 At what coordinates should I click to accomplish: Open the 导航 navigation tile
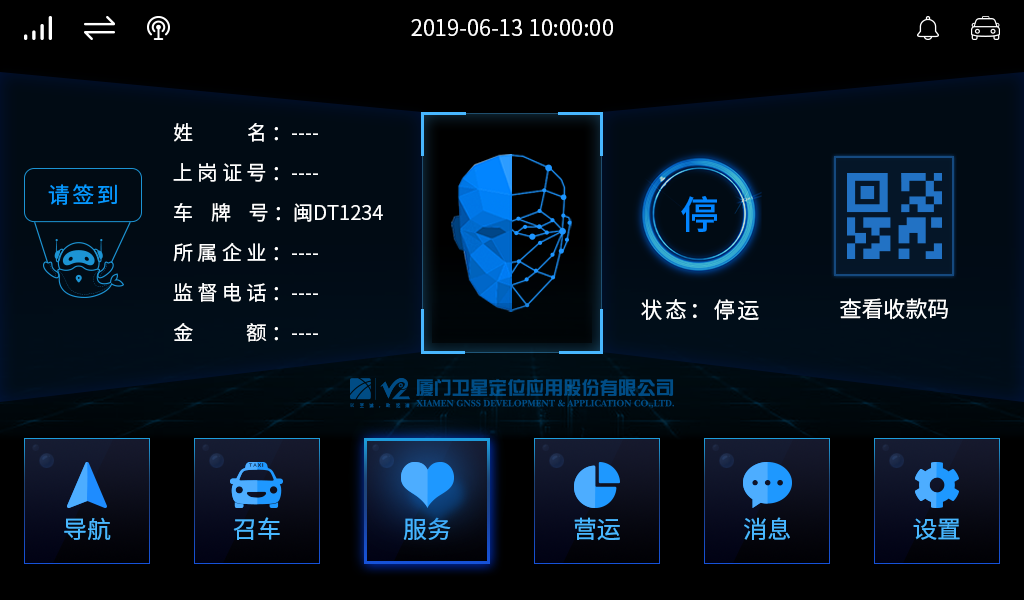click(x=87, y=501)
